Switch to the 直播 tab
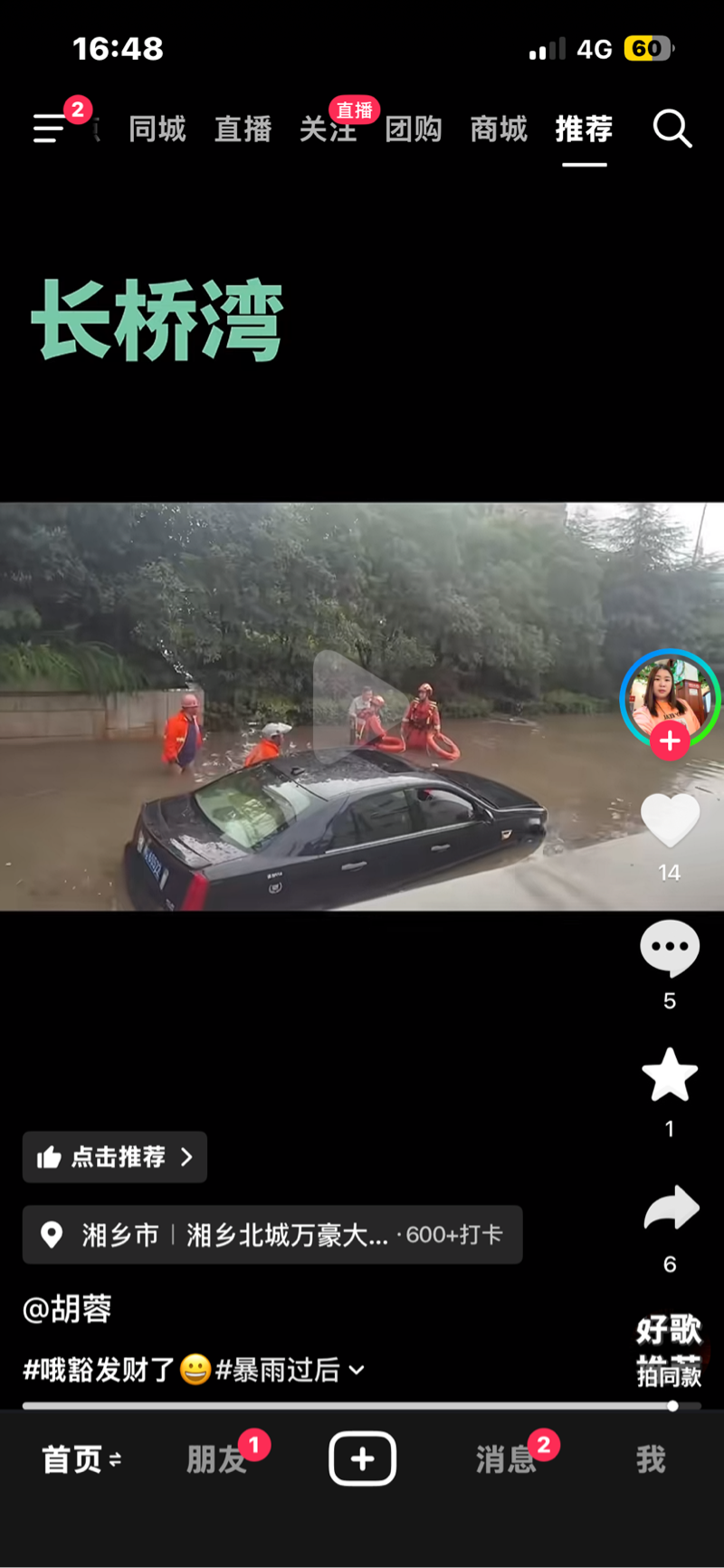This screenshot has height=1568, width=724. pyautogui.click(x=243, y=129)
